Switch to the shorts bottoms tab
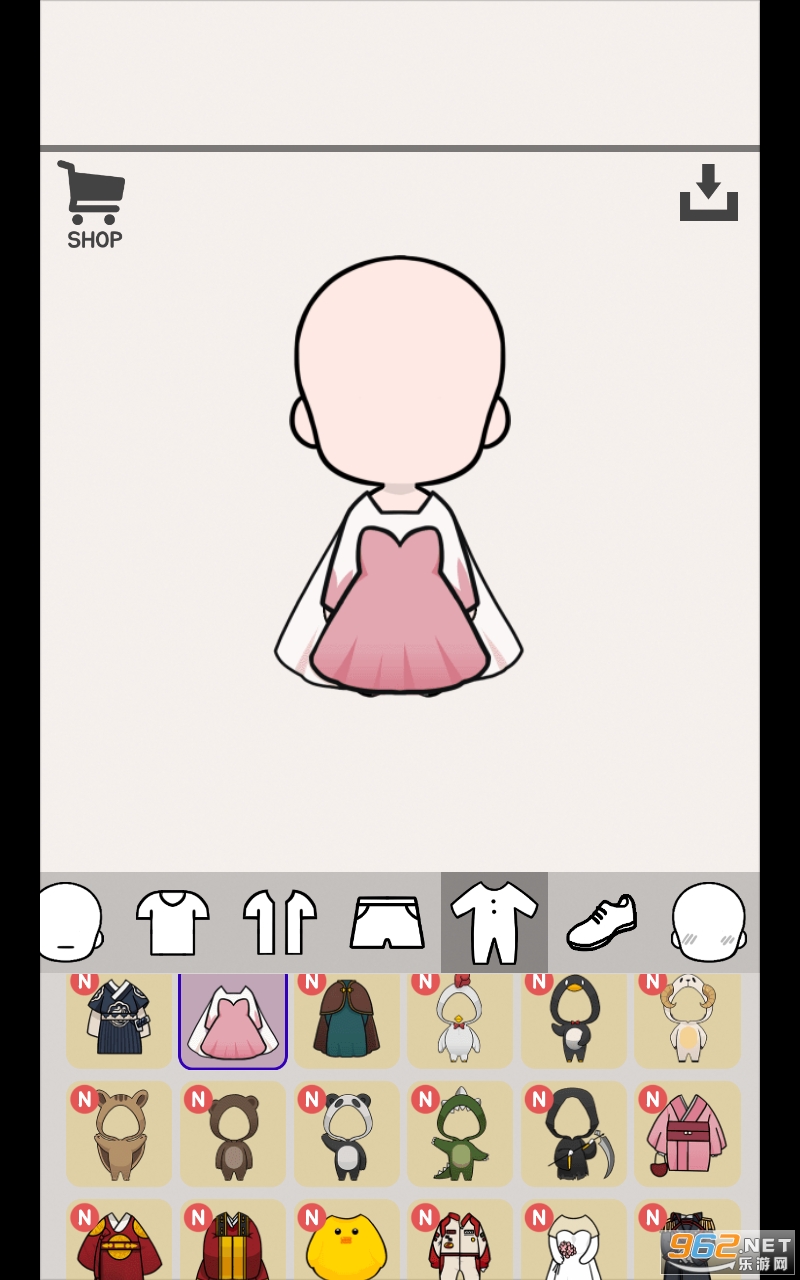 coord(387,922)
